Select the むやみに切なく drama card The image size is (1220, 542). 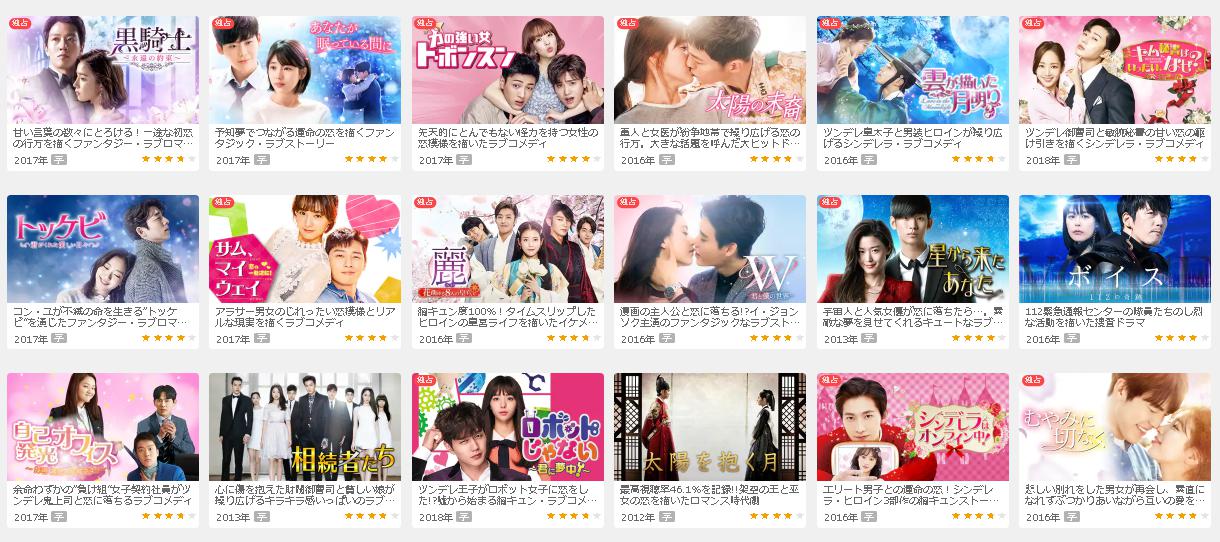pos(1115,427)
